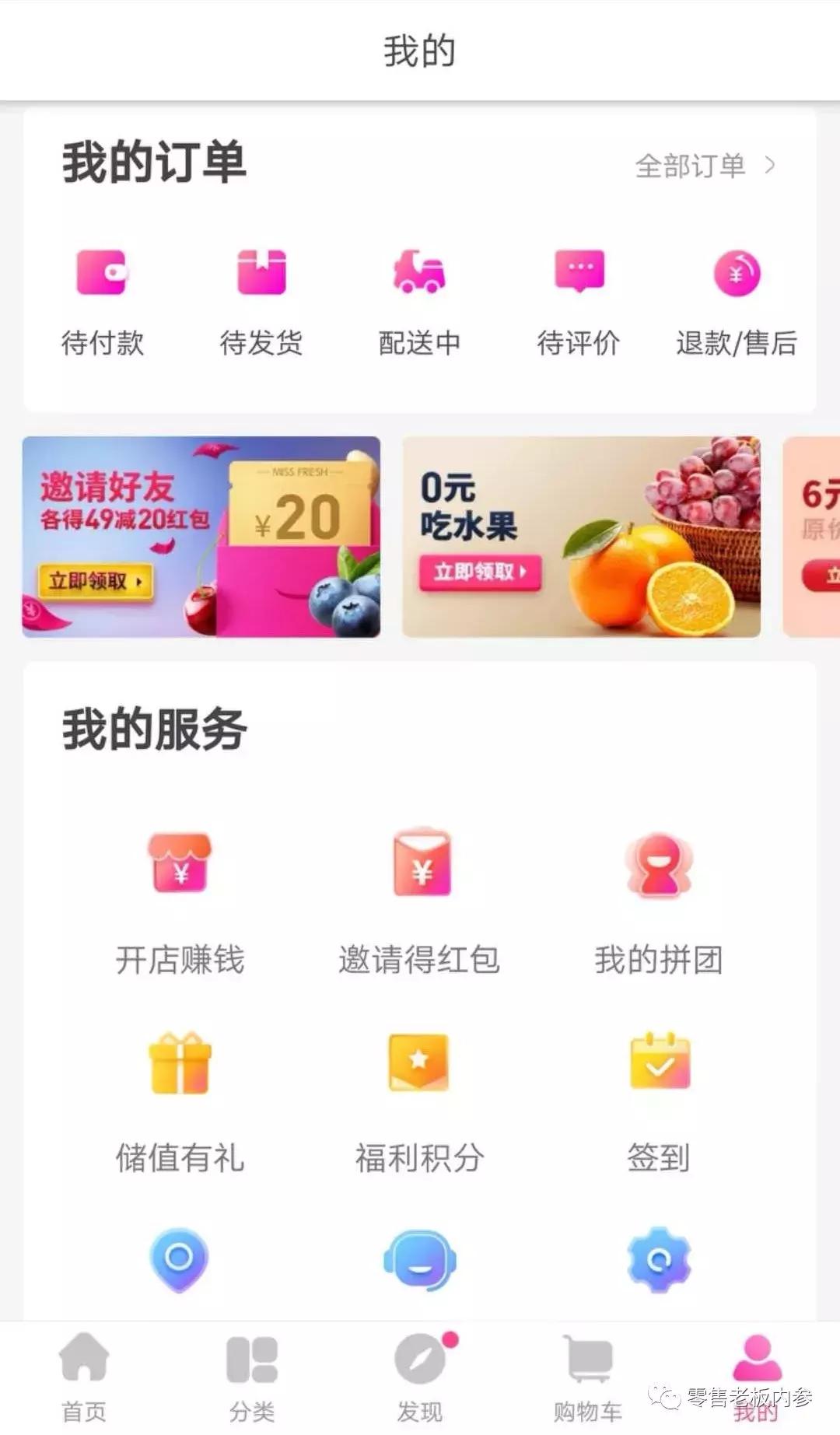Open the address location icon
This screenshot has height=1435, width=840.
tap(180, 1260)
